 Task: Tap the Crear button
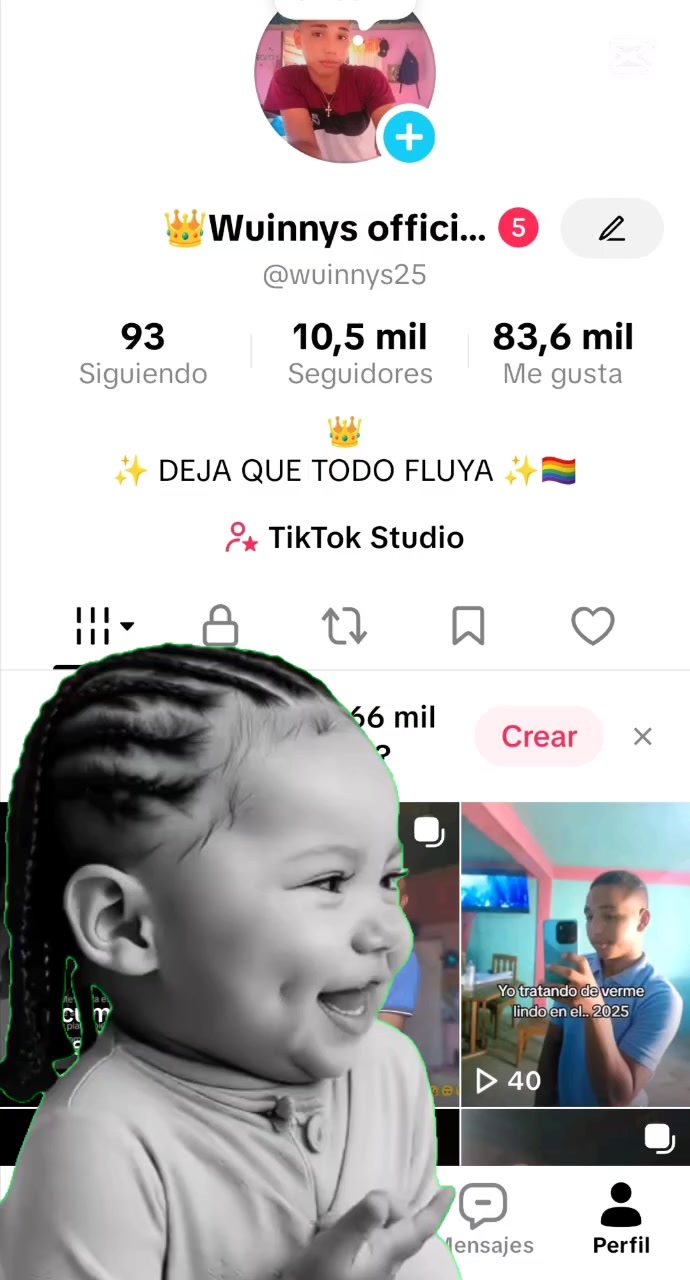539,737
